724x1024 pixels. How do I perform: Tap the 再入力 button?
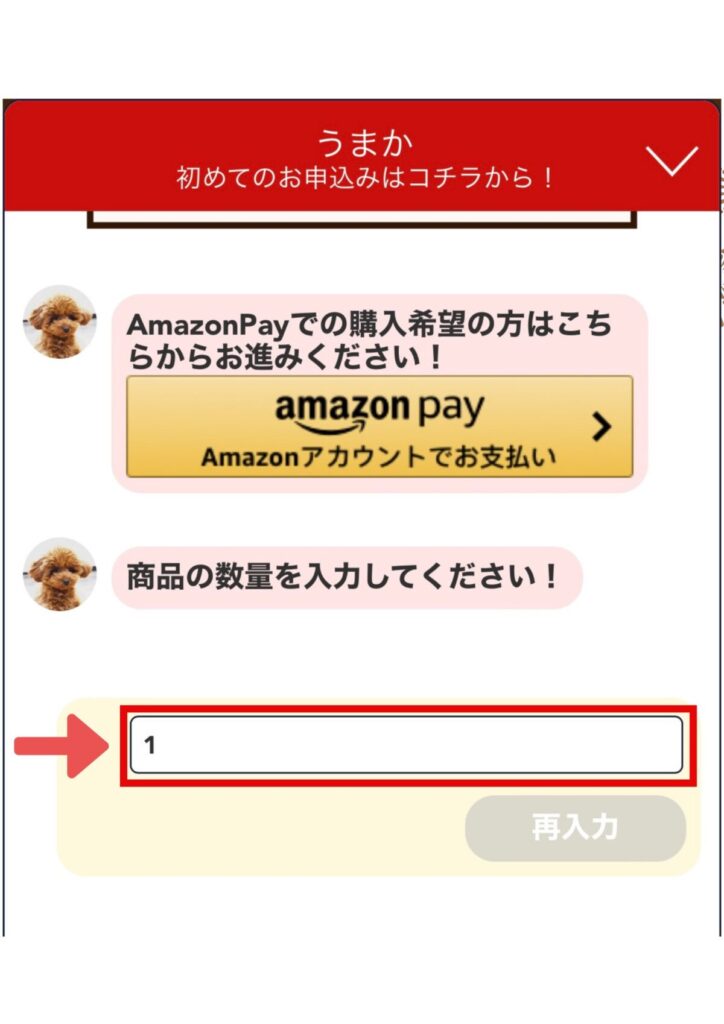click(575, 828)
